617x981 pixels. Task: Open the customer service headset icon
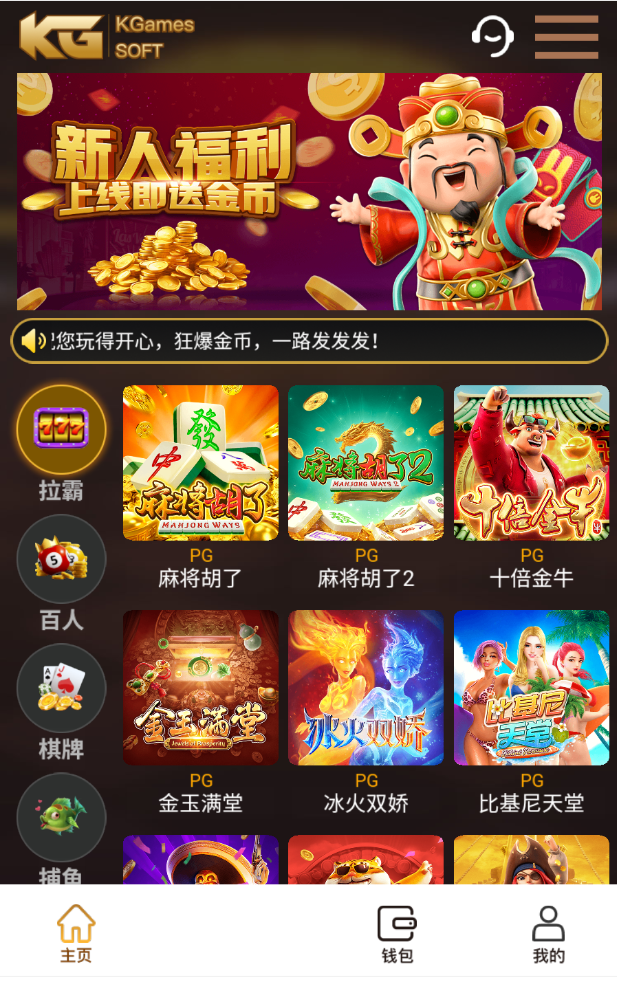coord(492,37)
